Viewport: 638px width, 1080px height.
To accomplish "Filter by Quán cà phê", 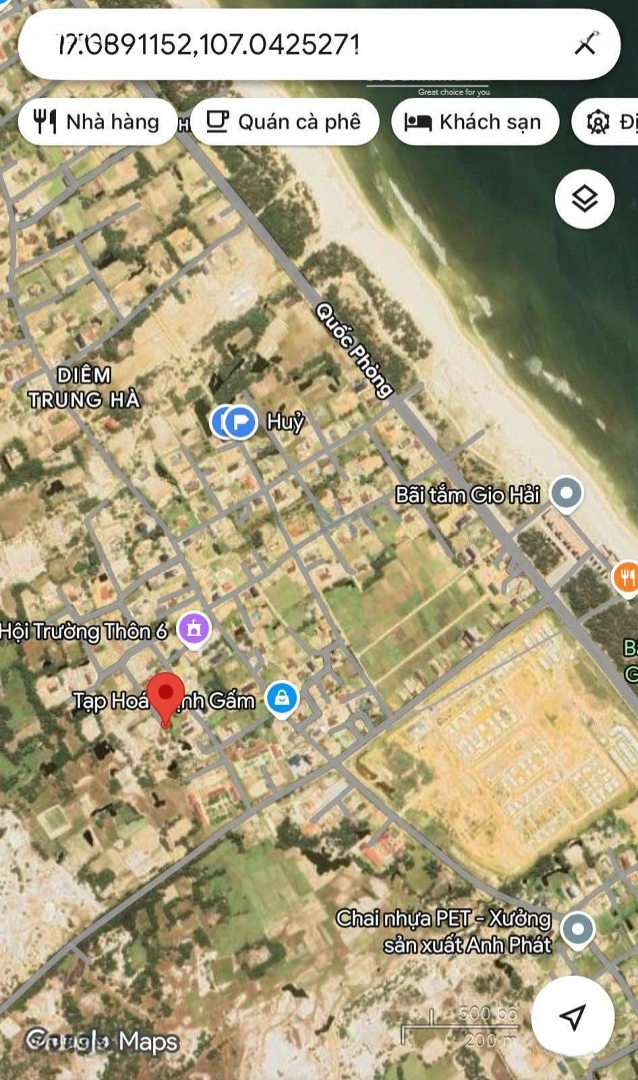I will pyautogui.click(x=284, y=122).
